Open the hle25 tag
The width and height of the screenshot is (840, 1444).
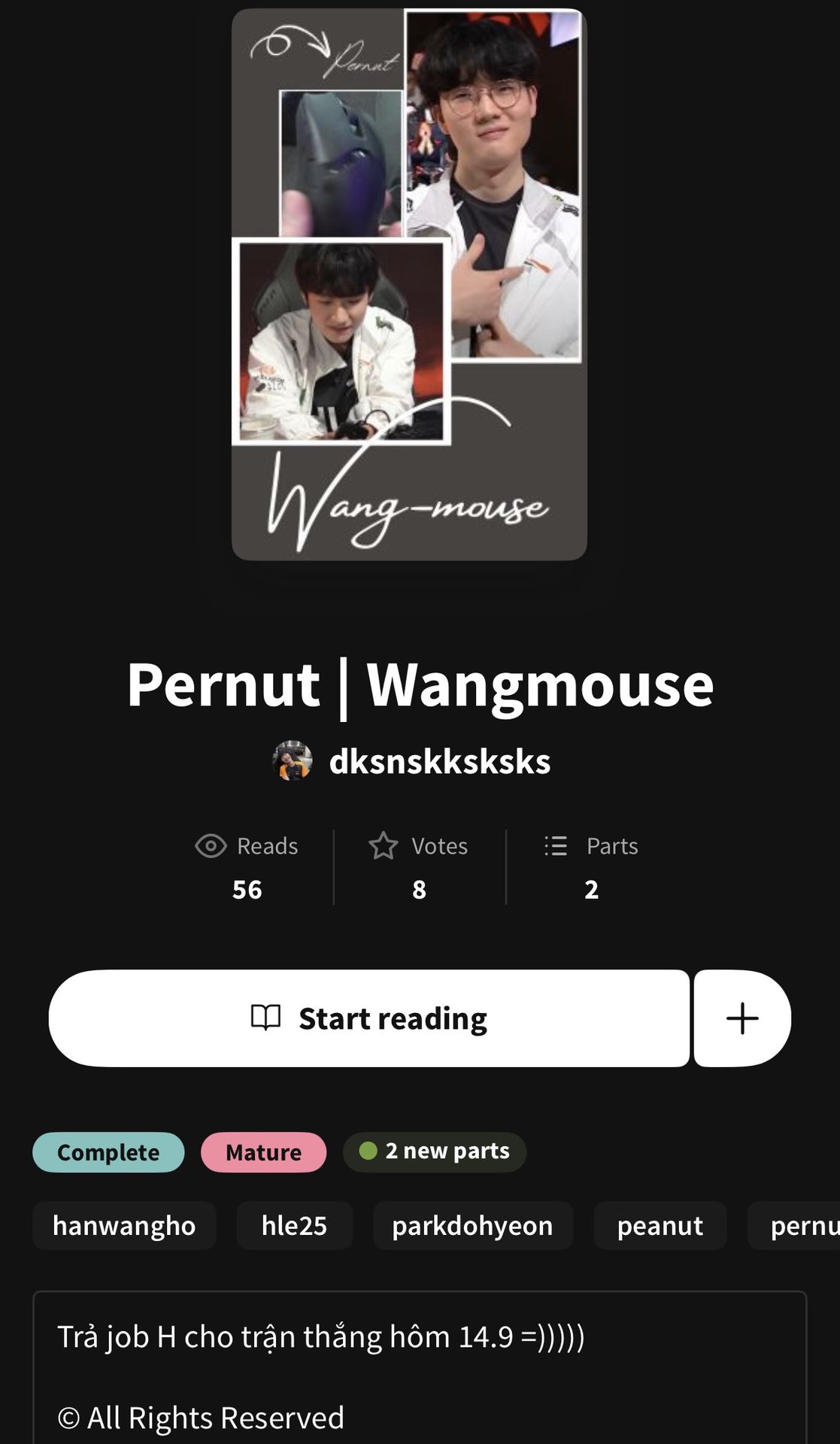[294, 1225]
